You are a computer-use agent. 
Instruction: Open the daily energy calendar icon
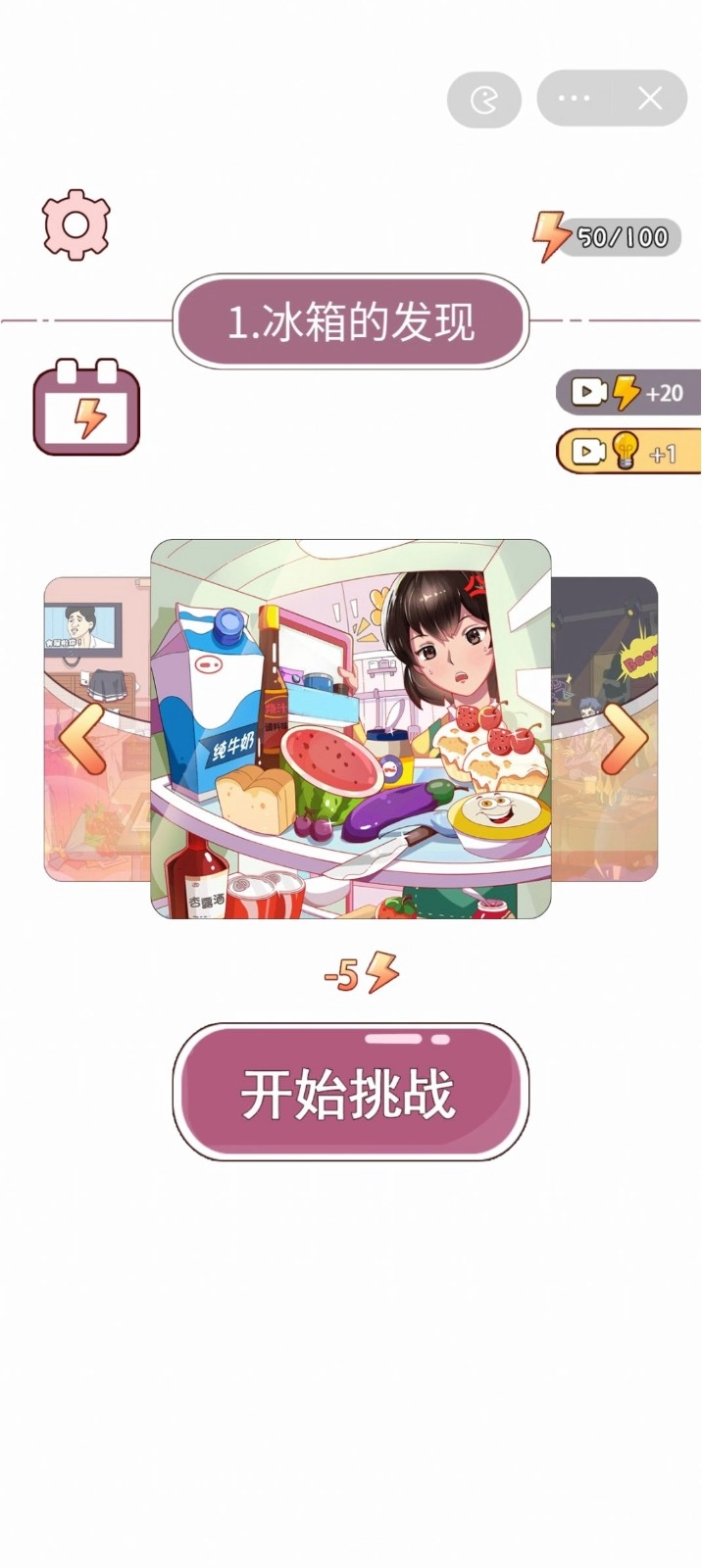pyautogui.click(x=86, y=409)
